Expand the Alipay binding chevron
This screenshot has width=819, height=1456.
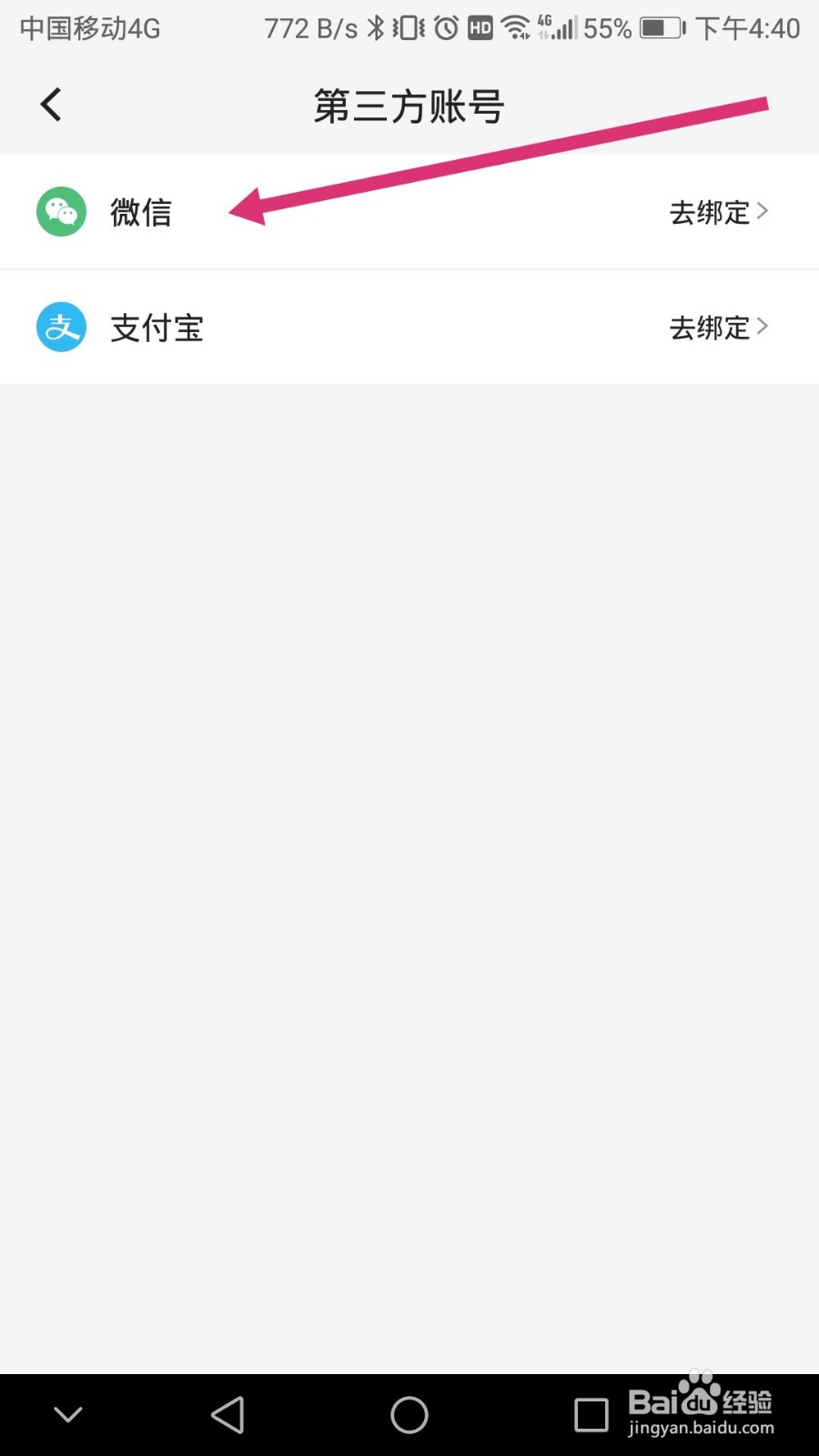(764, 327)
